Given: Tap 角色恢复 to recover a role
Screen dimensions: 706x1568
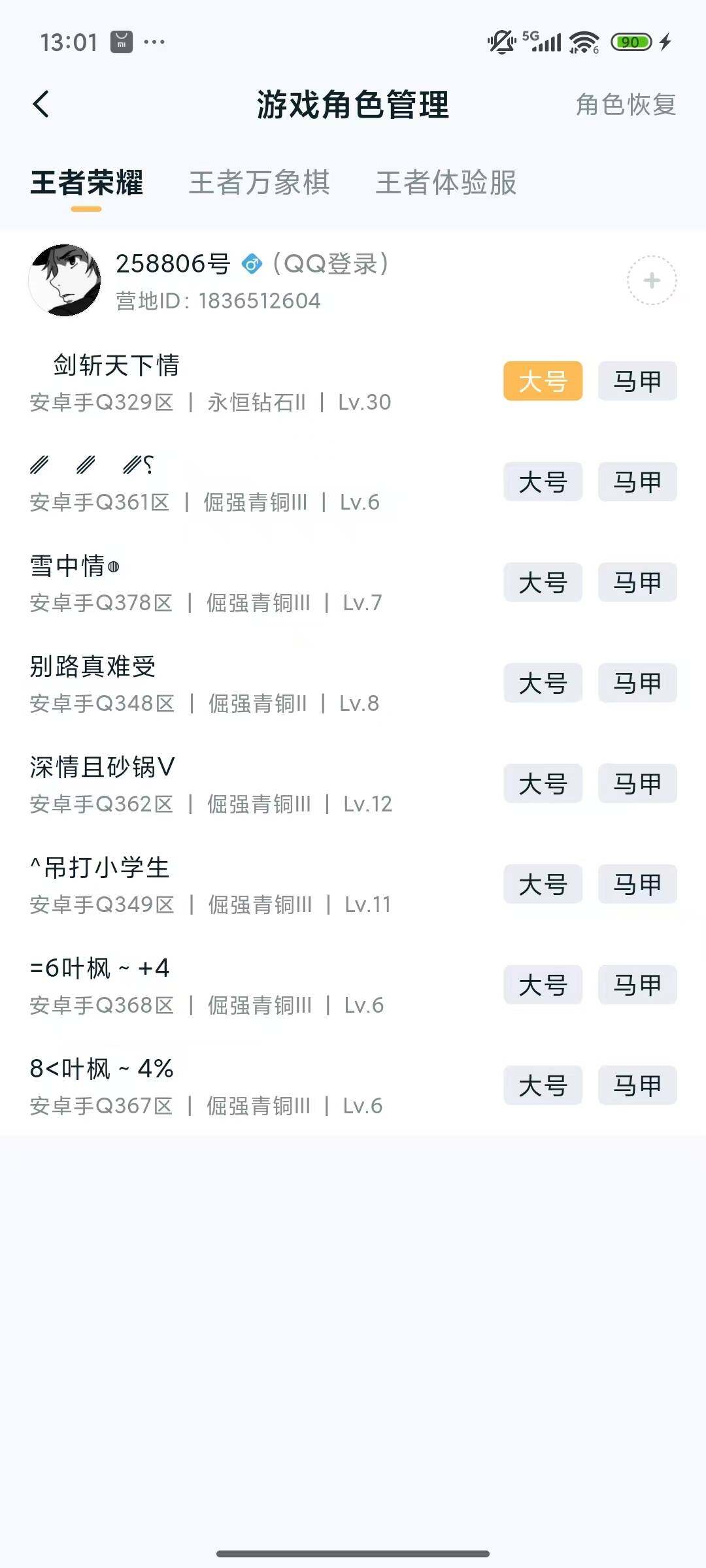Looking at the screenshot, I should [x=625, y=103].
